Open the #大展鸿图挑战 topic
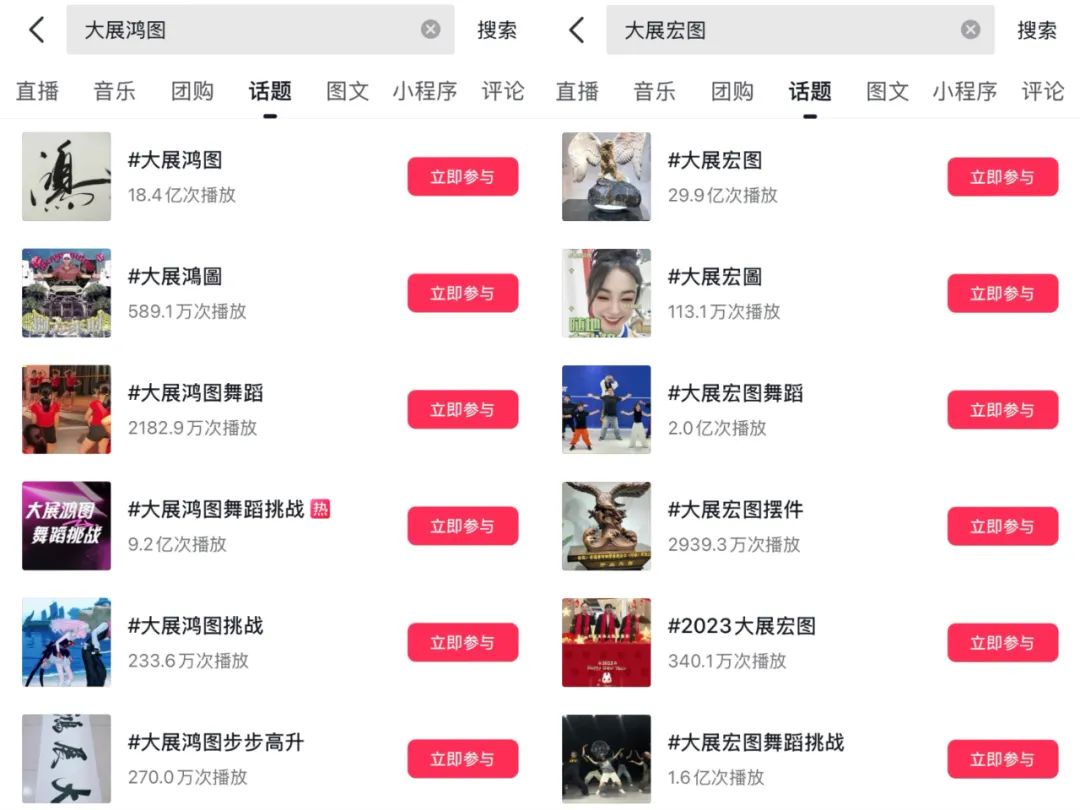Viewport: 1080px width, 810px height. click(196, 626)
